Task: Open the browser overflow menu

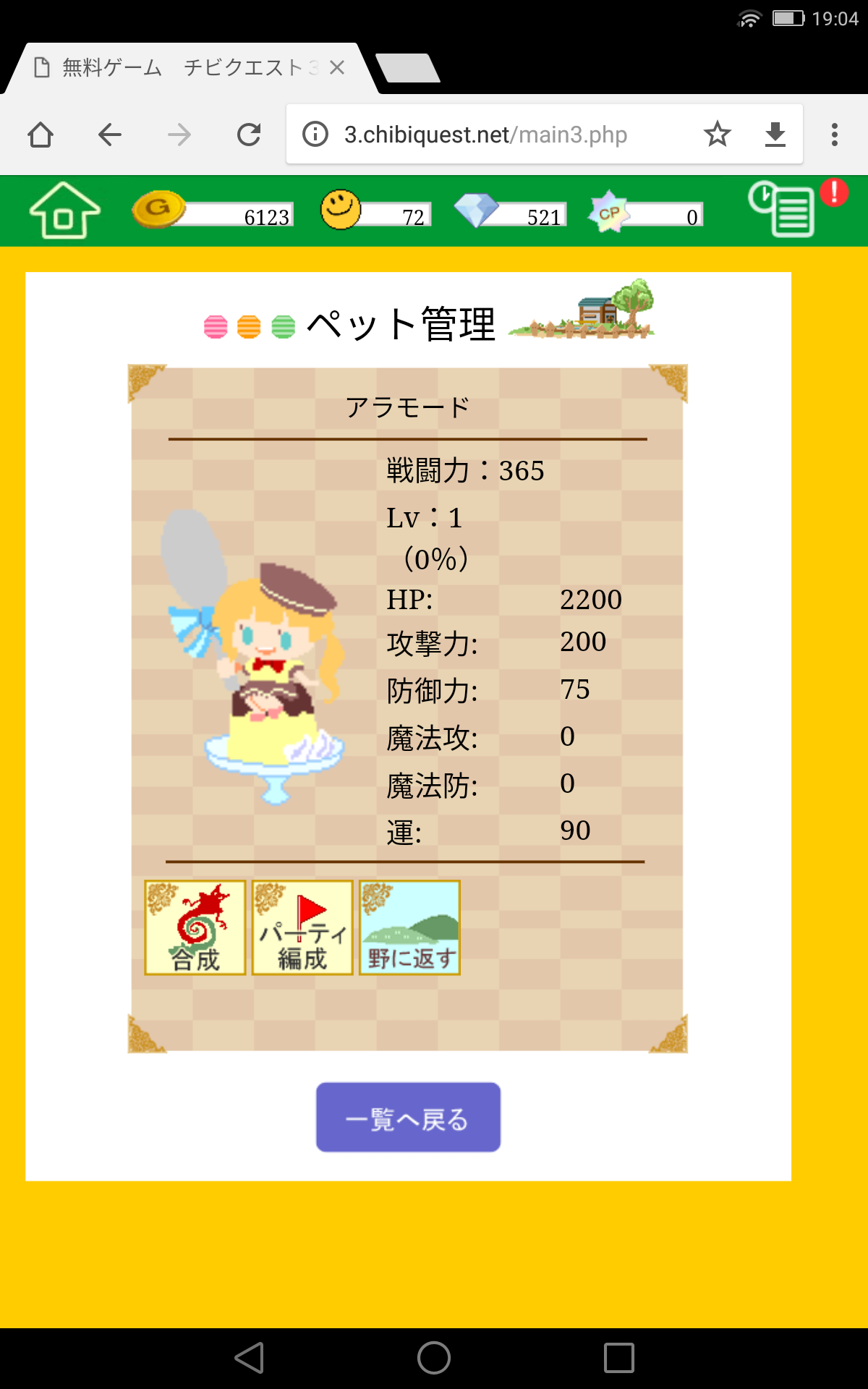Action: (x=834, y=135)
